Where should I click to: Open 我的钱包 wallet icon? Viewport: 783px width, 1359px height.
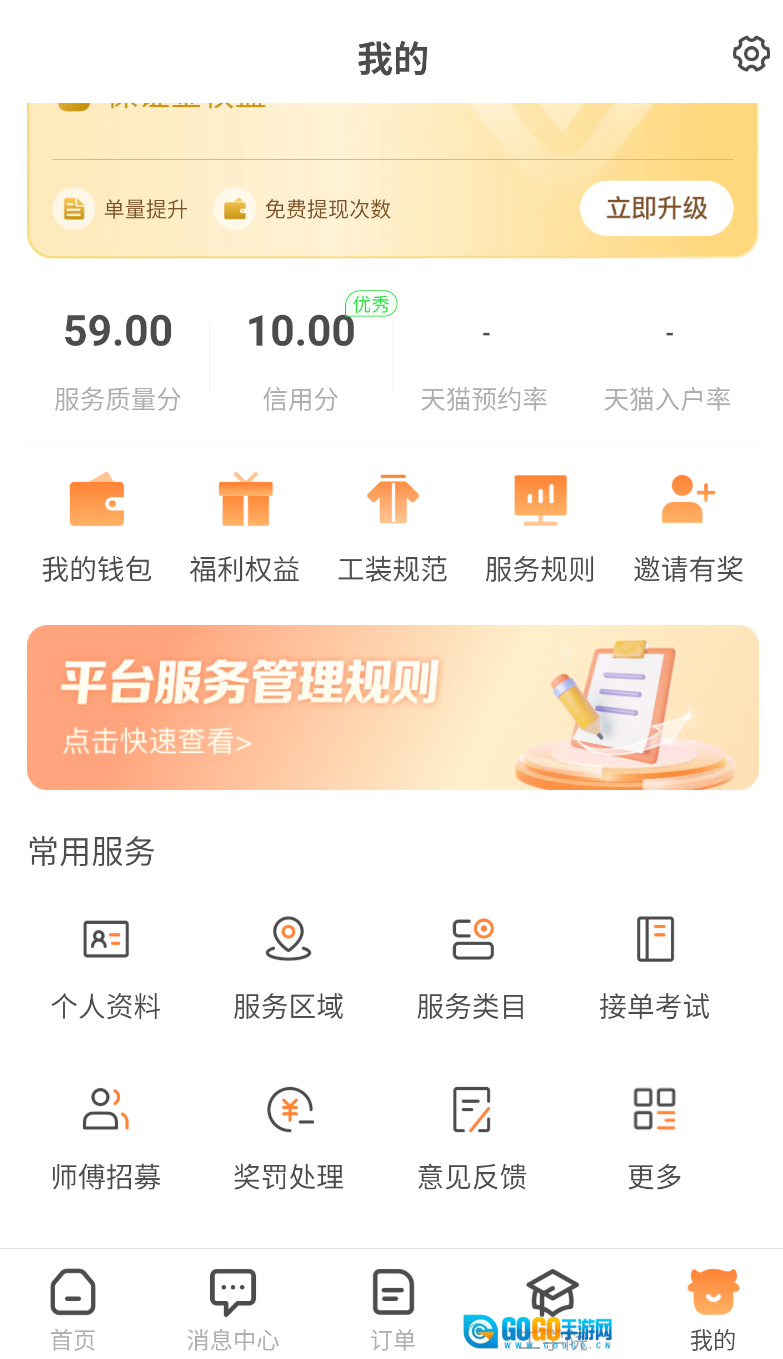click(x=96, y=499)
